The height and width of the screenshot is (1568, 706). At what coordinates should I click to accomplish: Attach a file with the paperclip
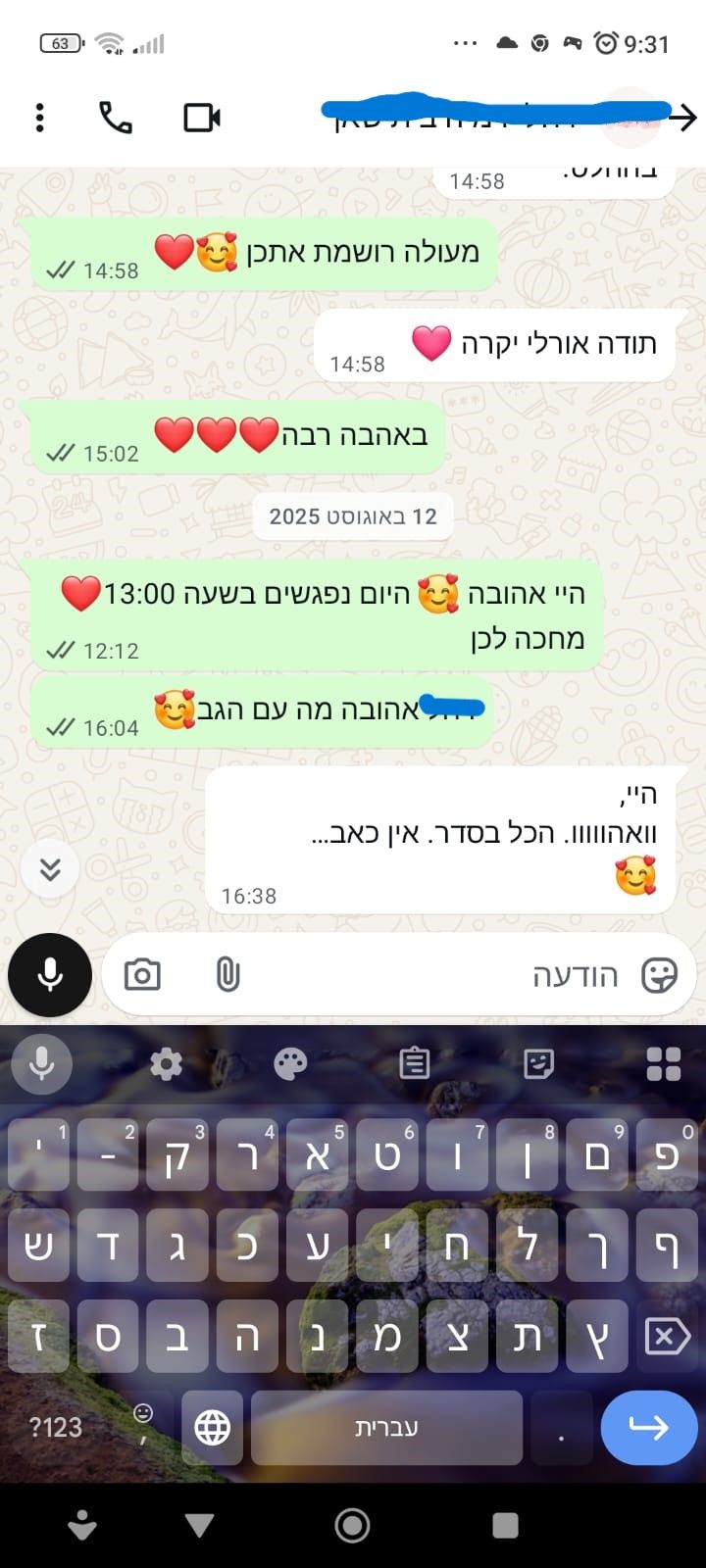[227, 975]
